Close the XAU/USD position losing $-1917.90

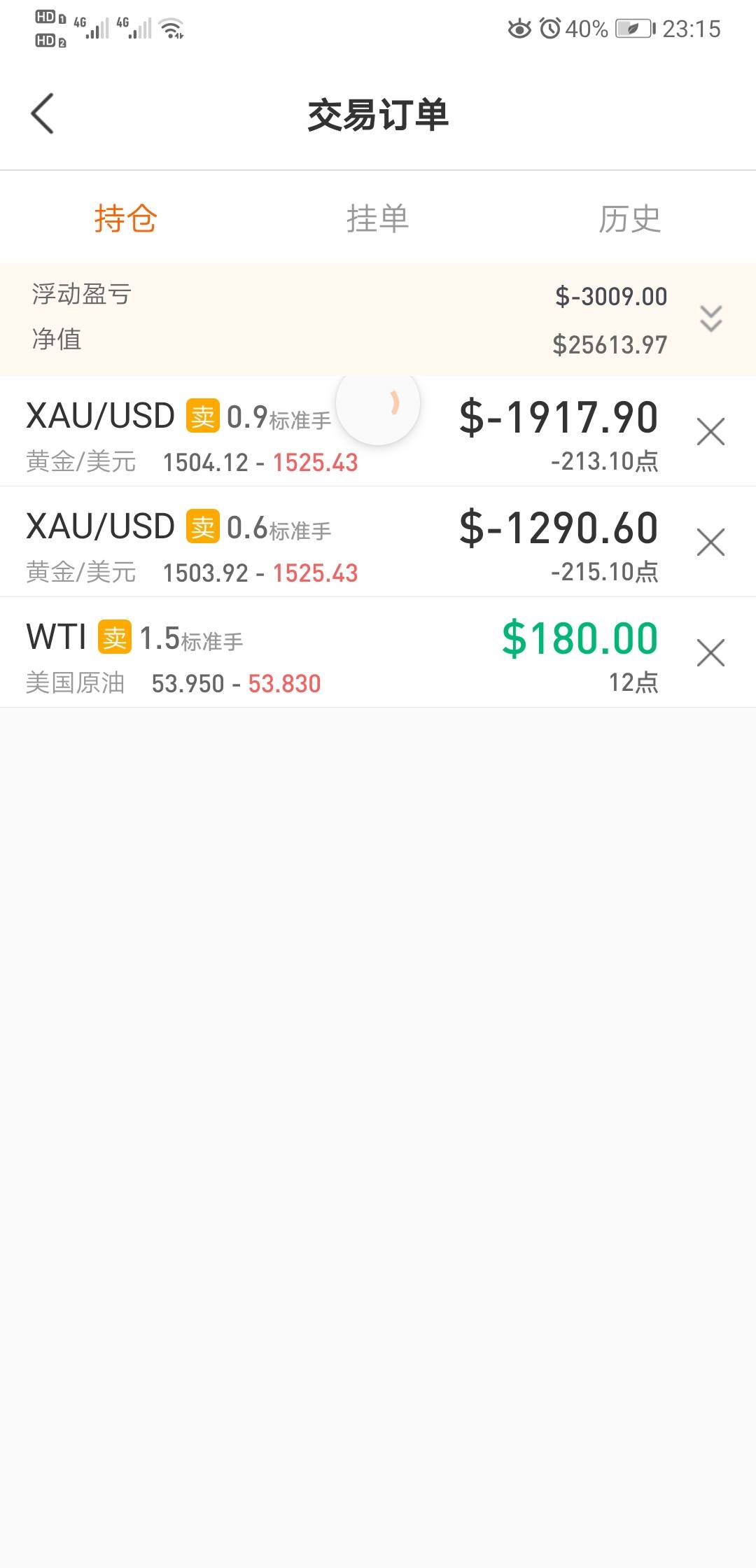[710, 432]
